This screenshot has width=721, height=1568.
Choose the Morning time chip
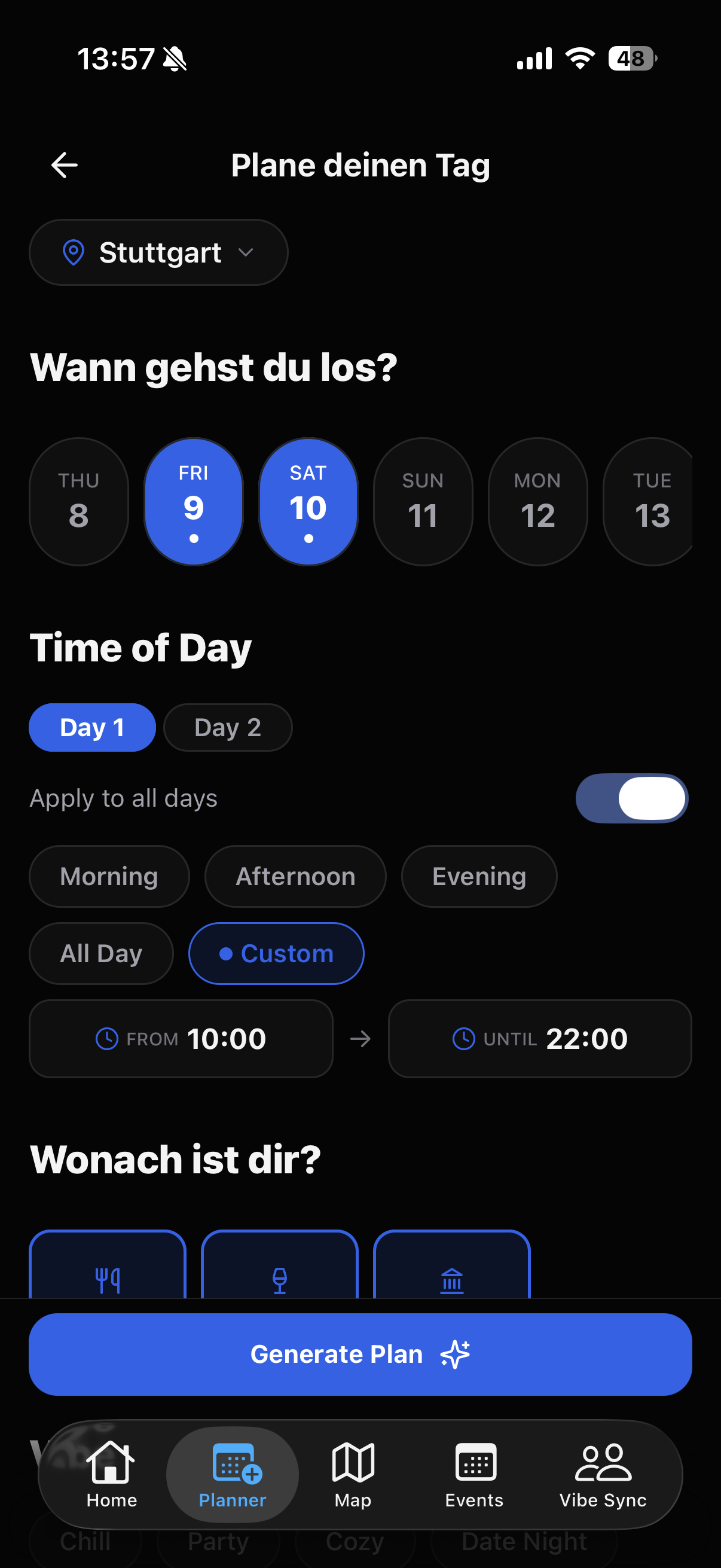point(109,876)
